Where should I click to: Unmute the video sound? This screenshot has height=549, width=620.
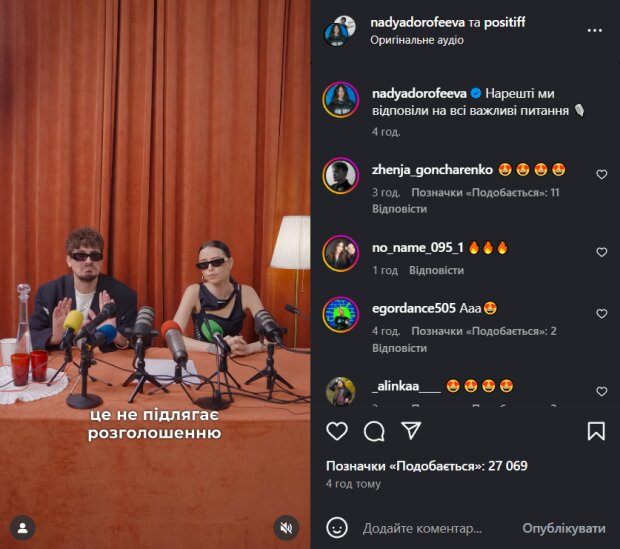point(286,527)
